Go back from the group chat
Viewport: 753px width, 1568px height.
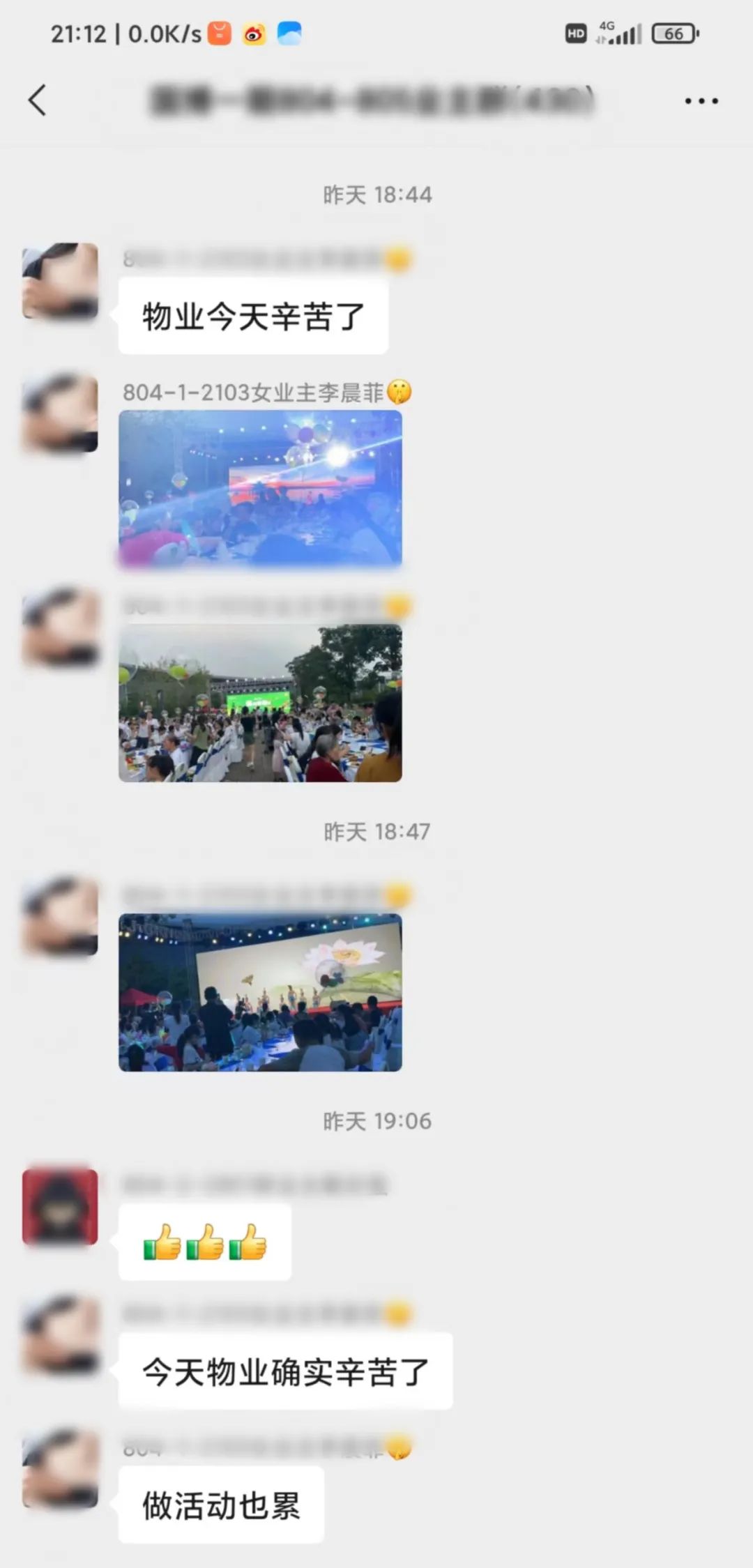click(x=38, y=100)
